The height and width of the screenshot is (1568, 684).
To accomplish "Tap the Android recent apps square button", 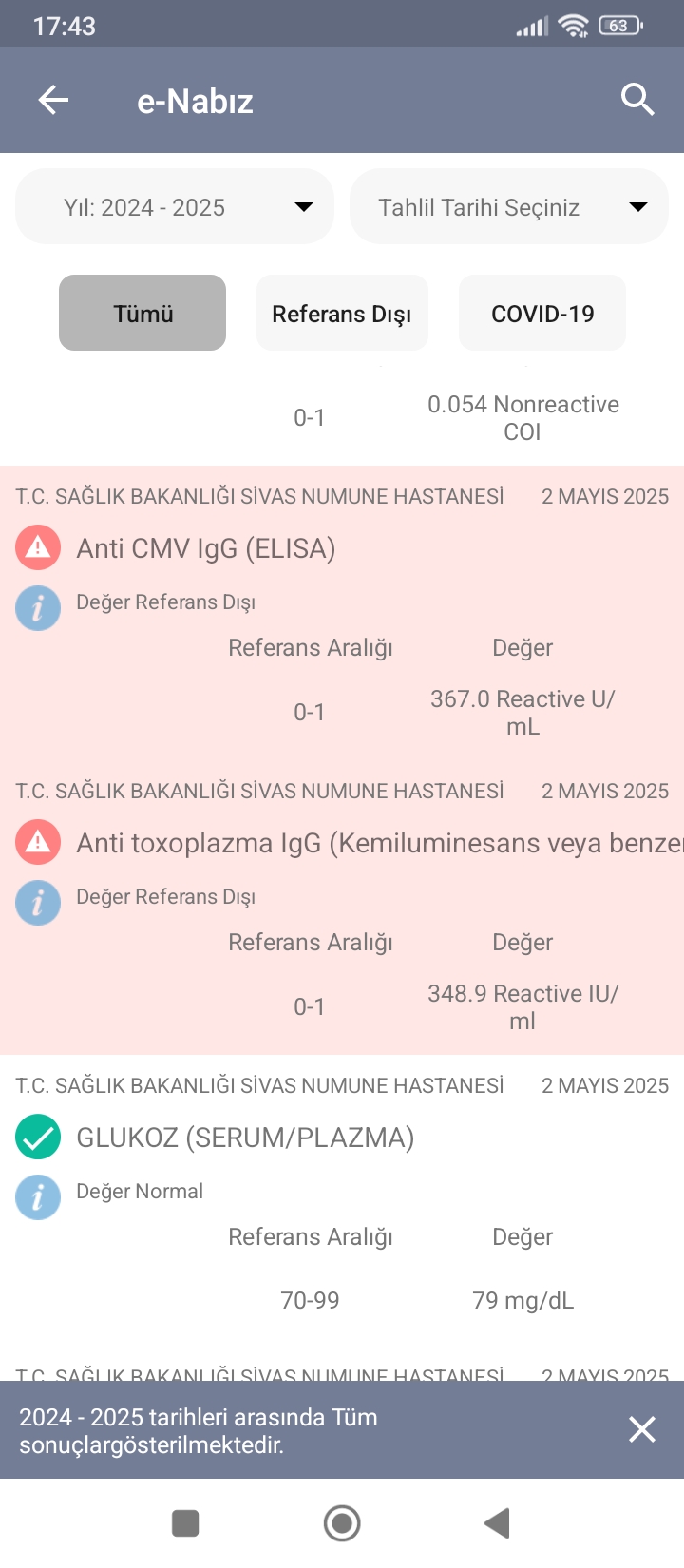I will (185, 1522).
